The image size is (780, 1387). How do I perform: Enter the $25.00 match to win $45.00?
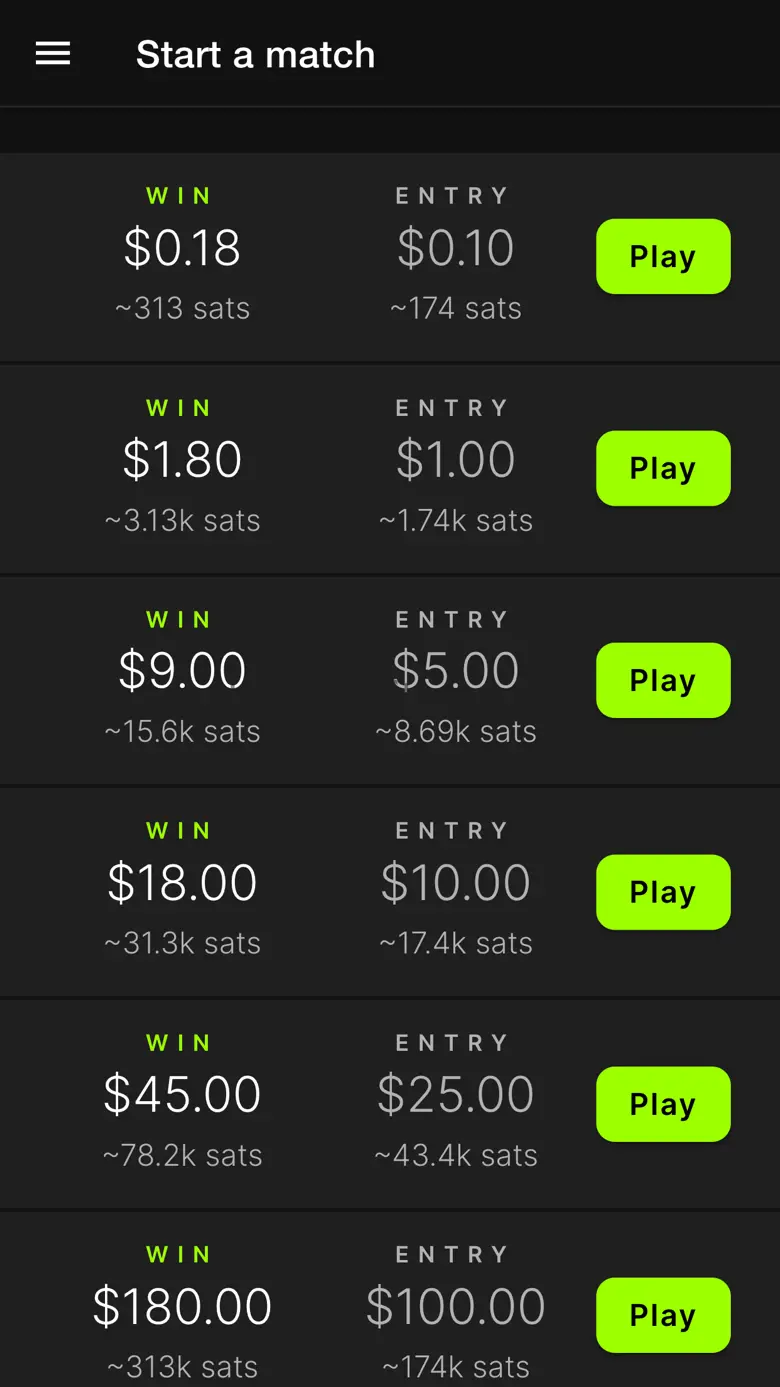pyautogui.click(x=663, y=1104)
